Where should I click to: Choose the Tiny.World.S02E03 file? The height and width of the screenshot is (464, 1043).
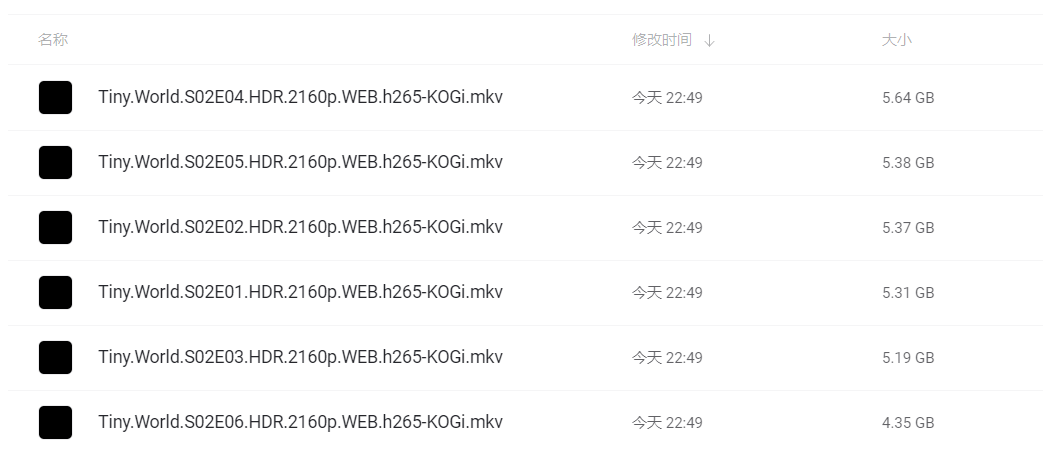point(300,357)
